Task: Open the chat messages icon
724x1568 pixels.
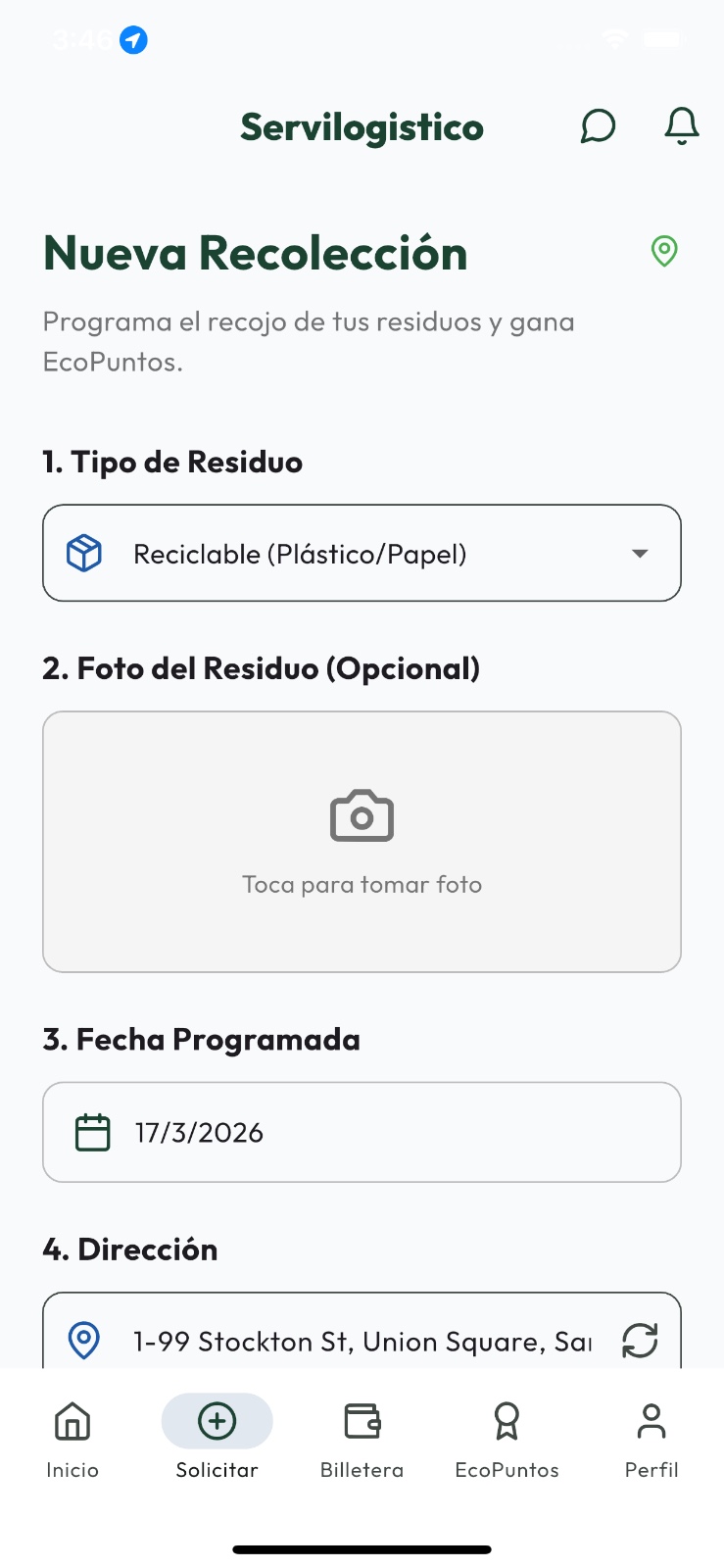Action: 598,126
